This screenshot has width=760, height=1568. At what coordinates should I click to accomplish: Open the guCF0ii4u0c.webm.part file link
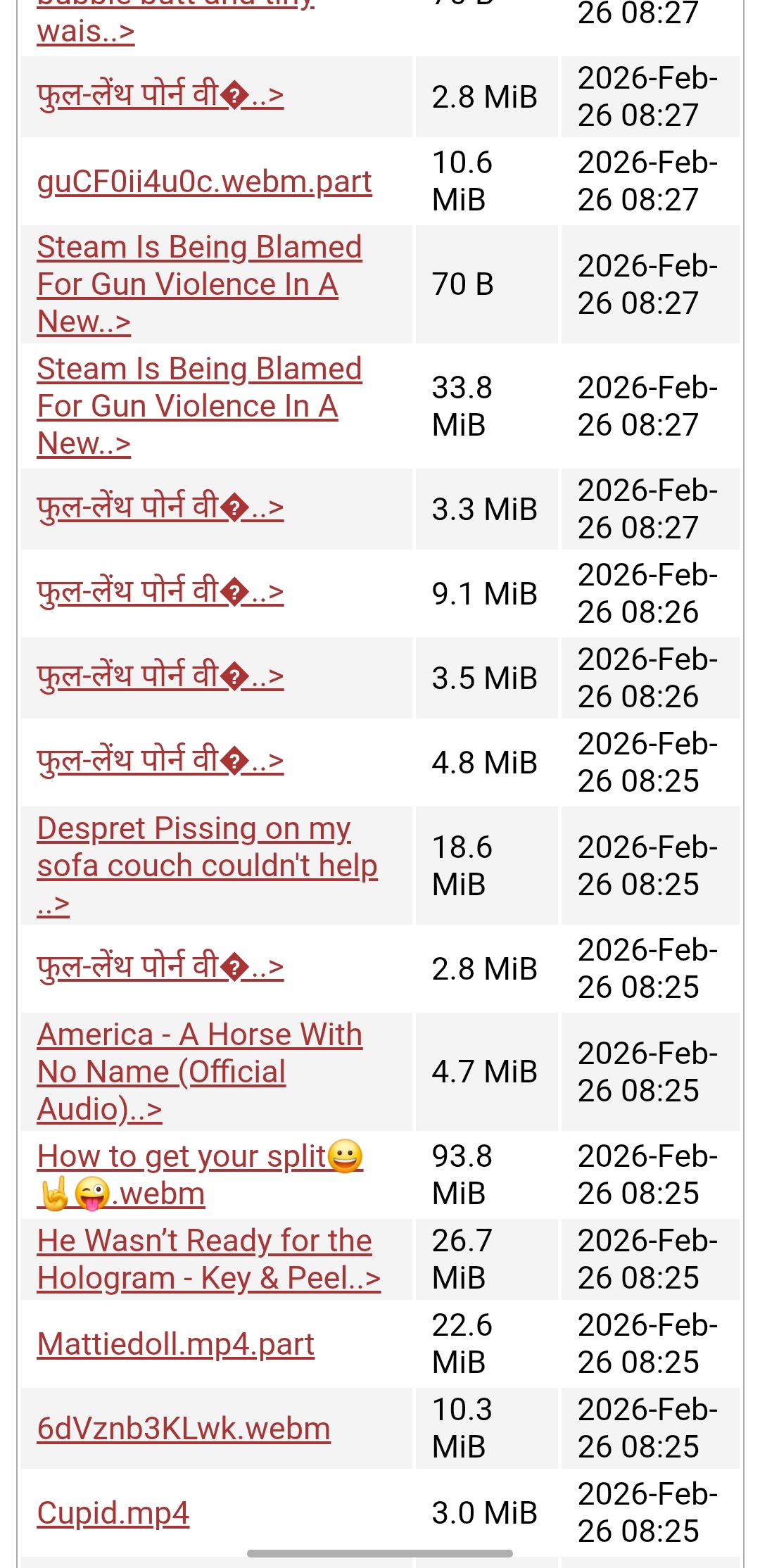(204, 182)
